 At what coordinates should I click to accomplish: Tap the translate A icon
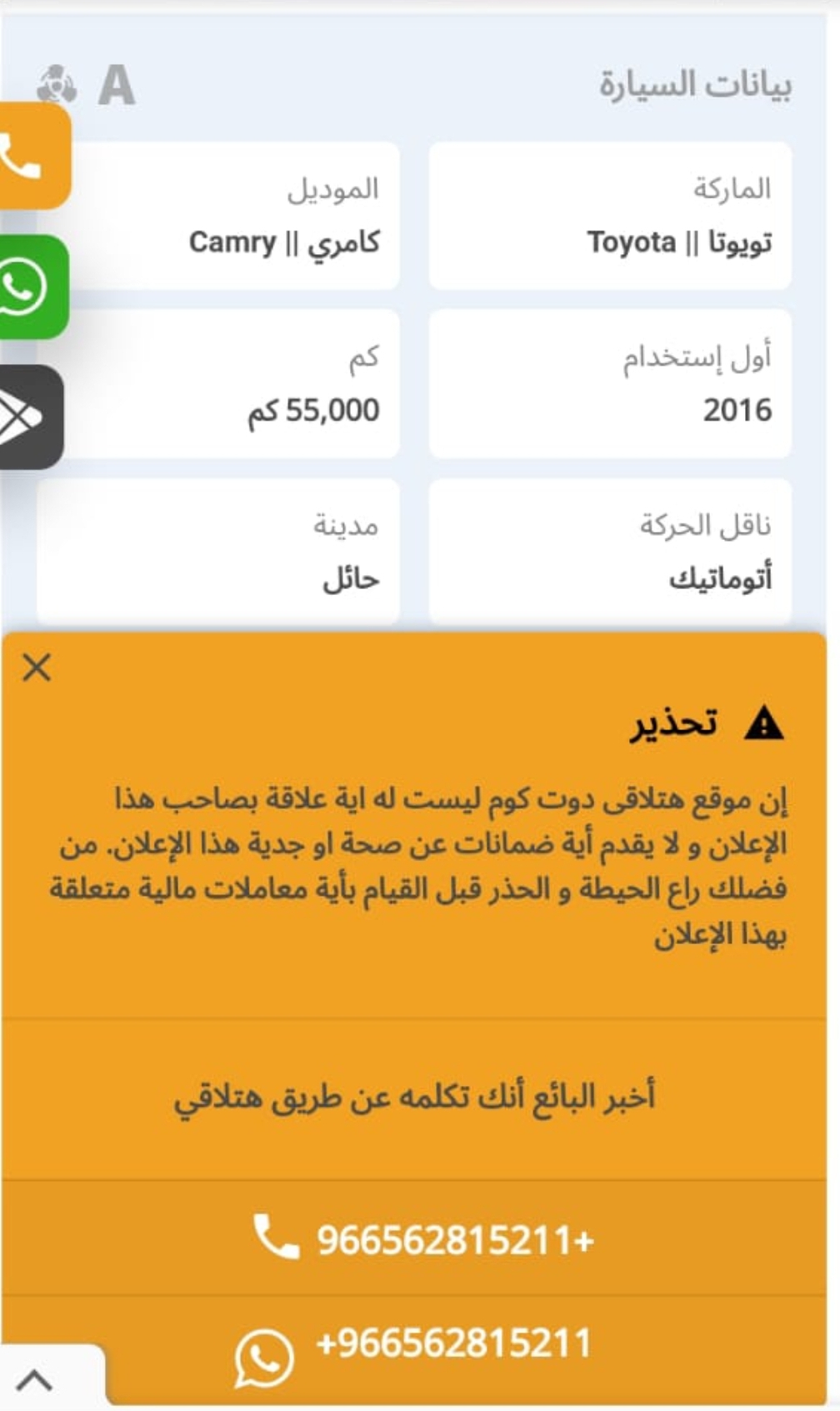coord(116,85)
